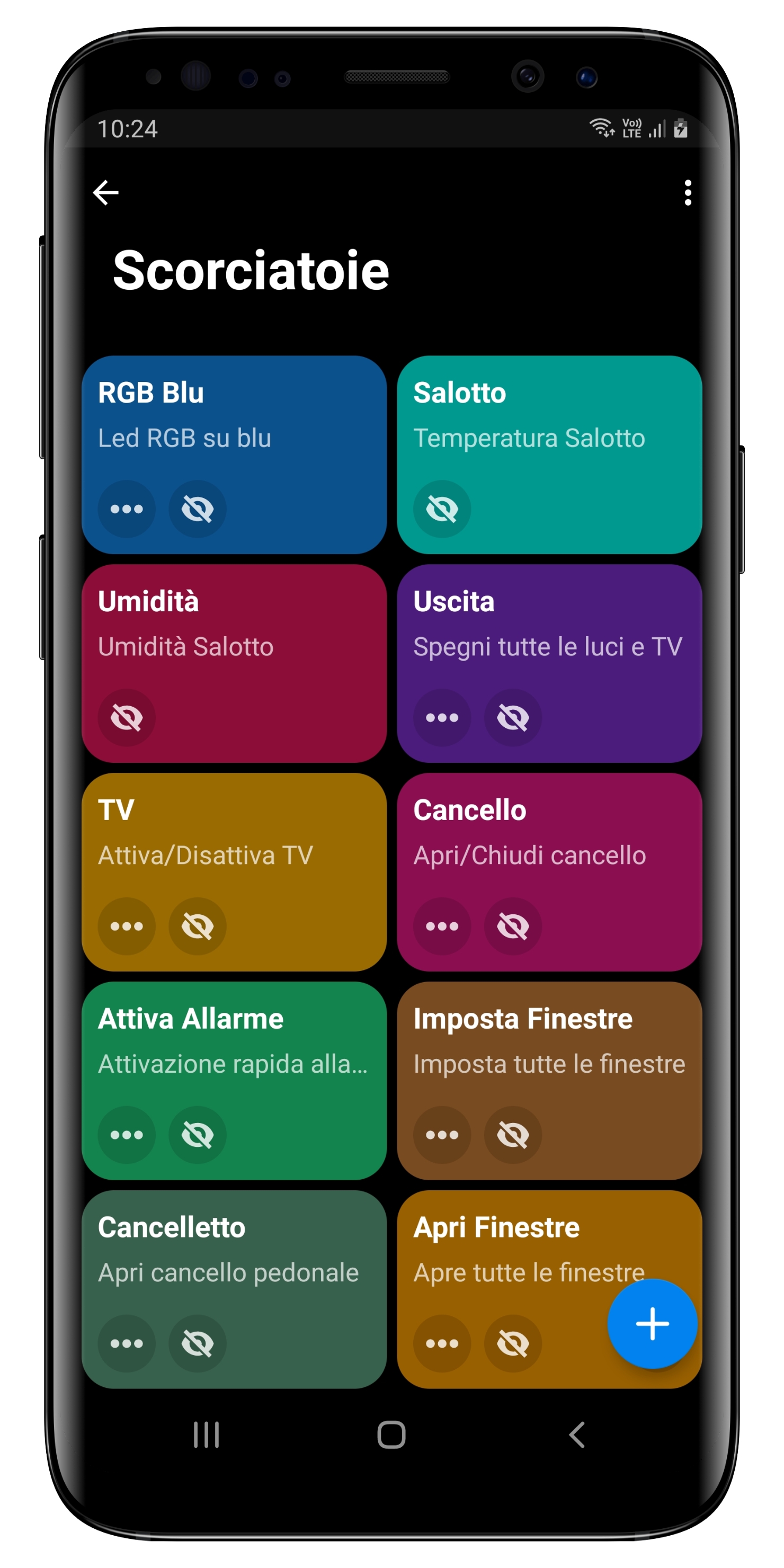Toggle visibility of Apri Finestre shortcut
Viewport: 784px width, 1568px height.
tap(513, 1343)
